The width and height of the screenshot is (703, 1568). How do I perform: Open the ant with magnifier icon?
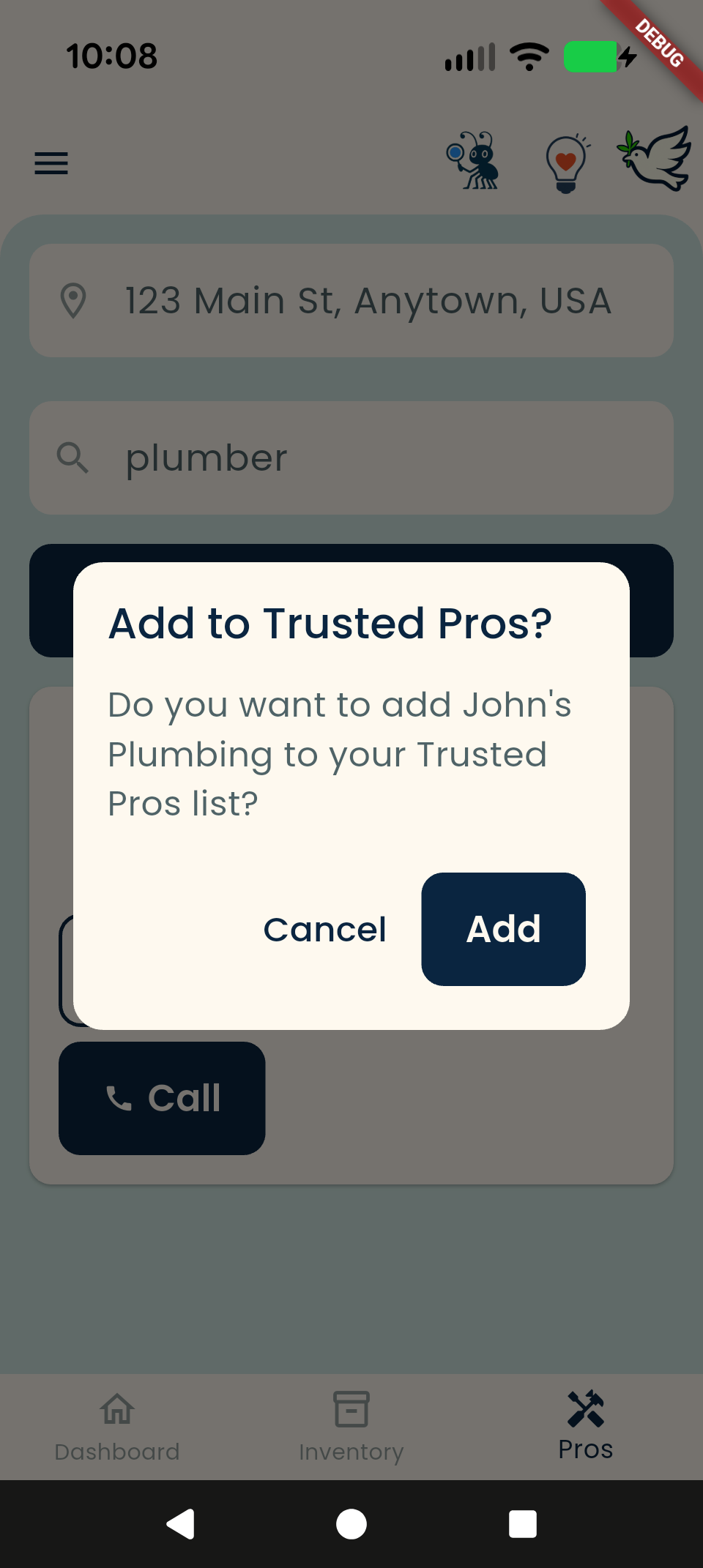pos(474,161)
